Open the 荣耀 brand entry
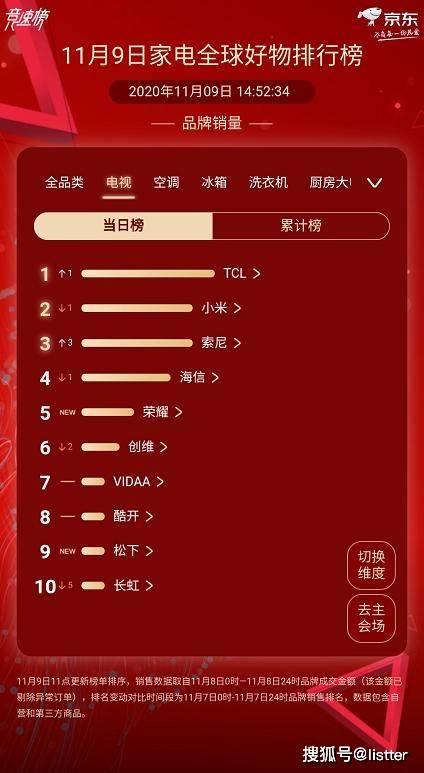 163,412
